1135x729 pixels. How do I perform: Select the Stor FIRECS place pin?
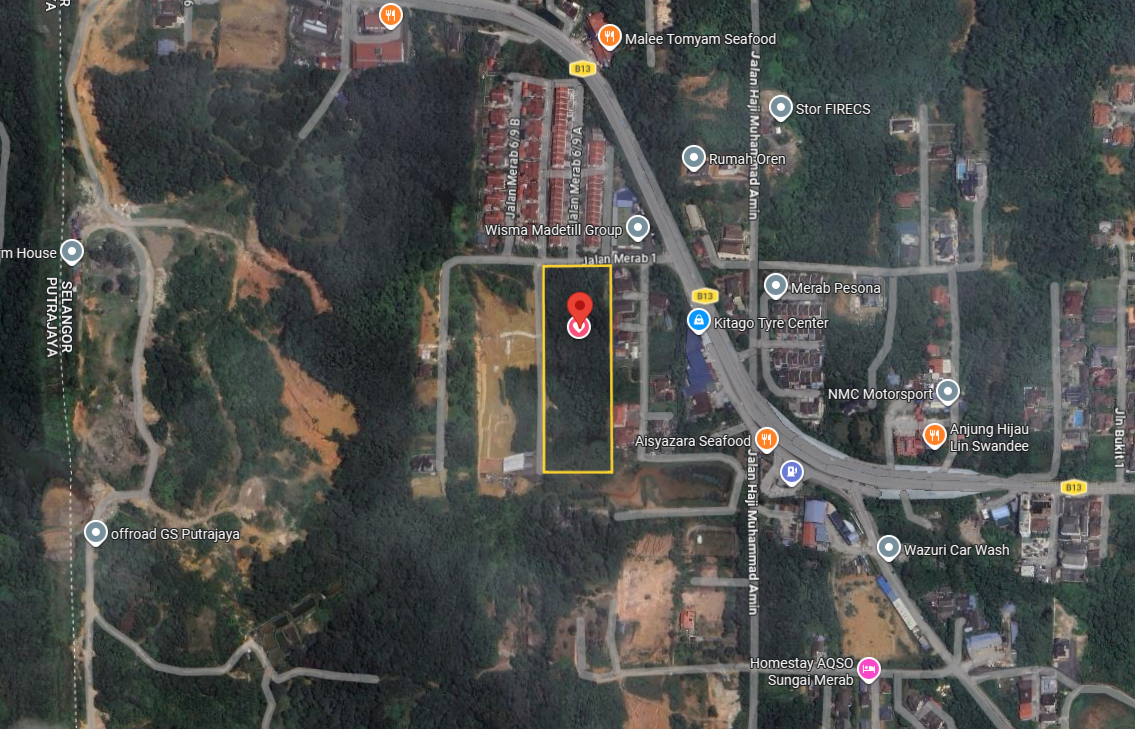coord(780,108)
